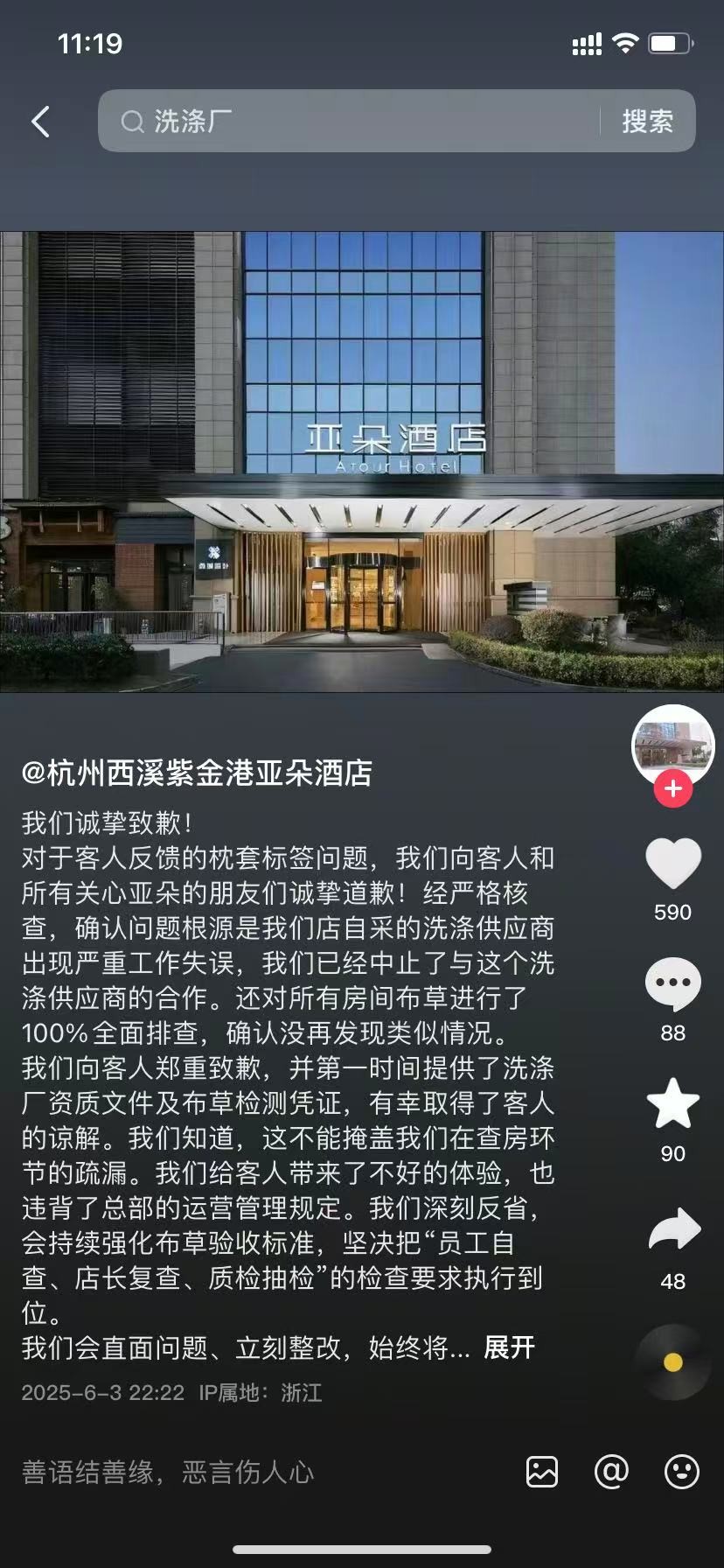This screenshot has width=724, height=1568.
Task: Go back with the top-left arrow
Action: (40, 122)
